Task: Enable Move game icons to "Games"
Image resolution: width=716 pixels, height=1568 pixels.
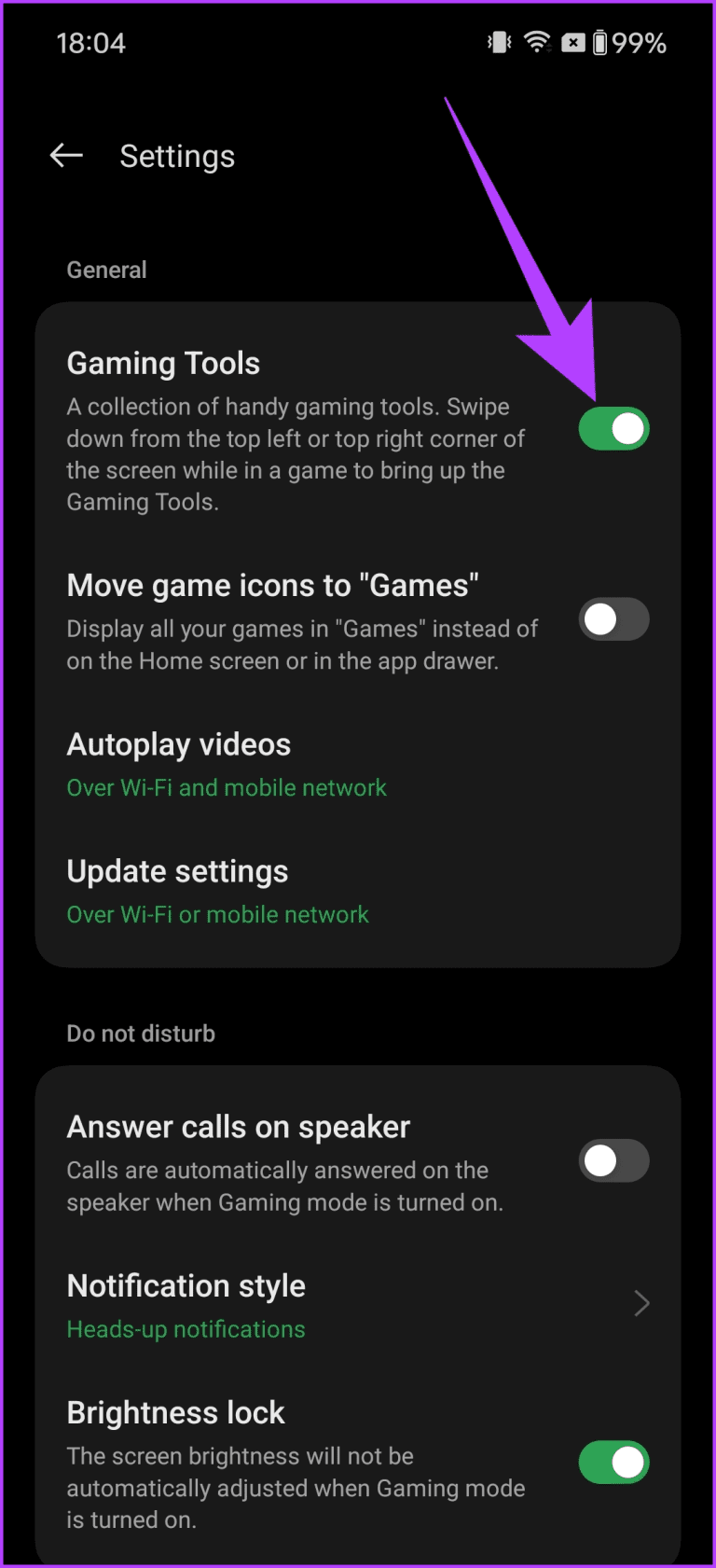Action: [613, 619]
